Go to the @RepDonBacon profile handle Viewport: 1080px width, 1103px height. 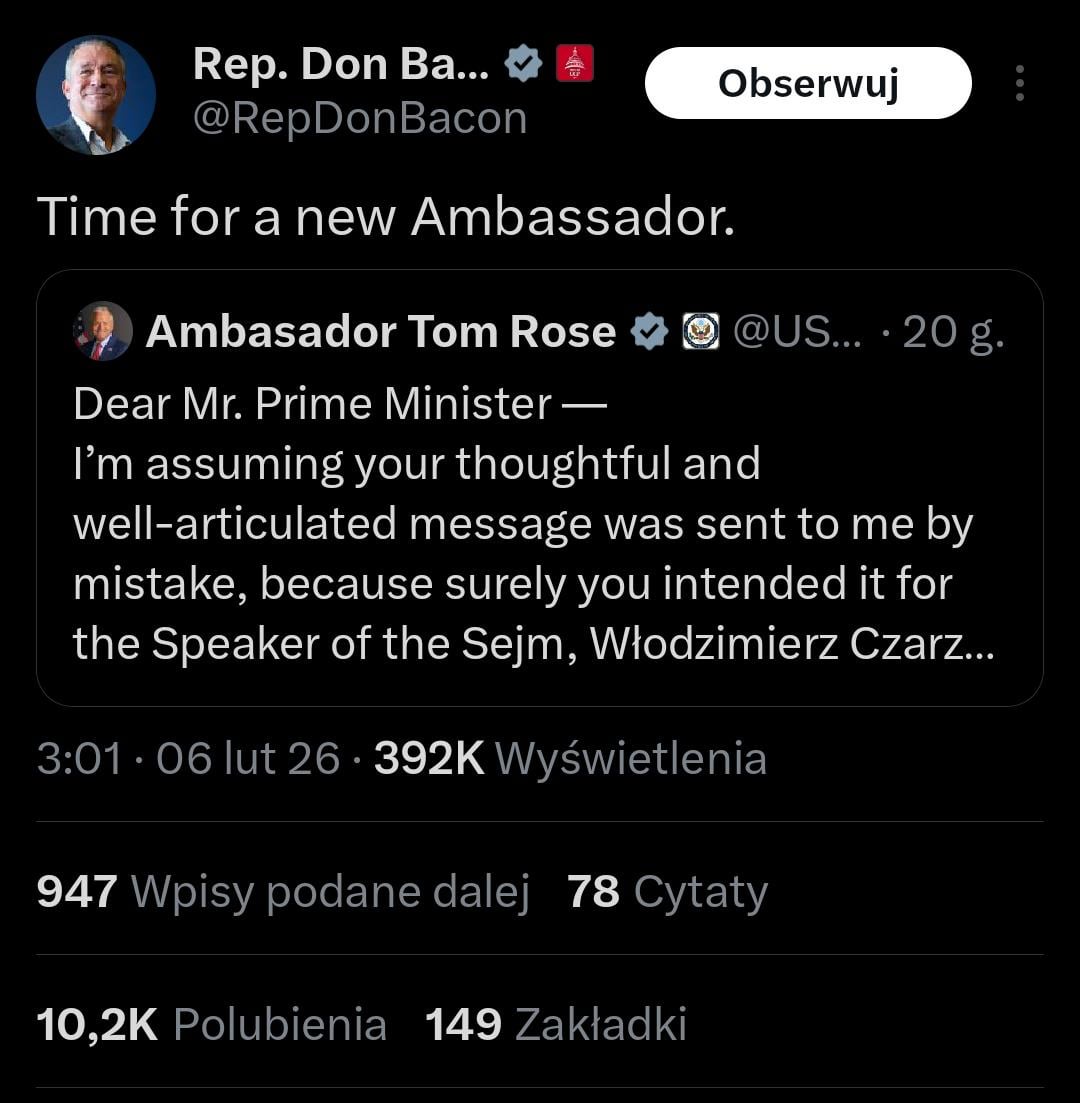359,119
